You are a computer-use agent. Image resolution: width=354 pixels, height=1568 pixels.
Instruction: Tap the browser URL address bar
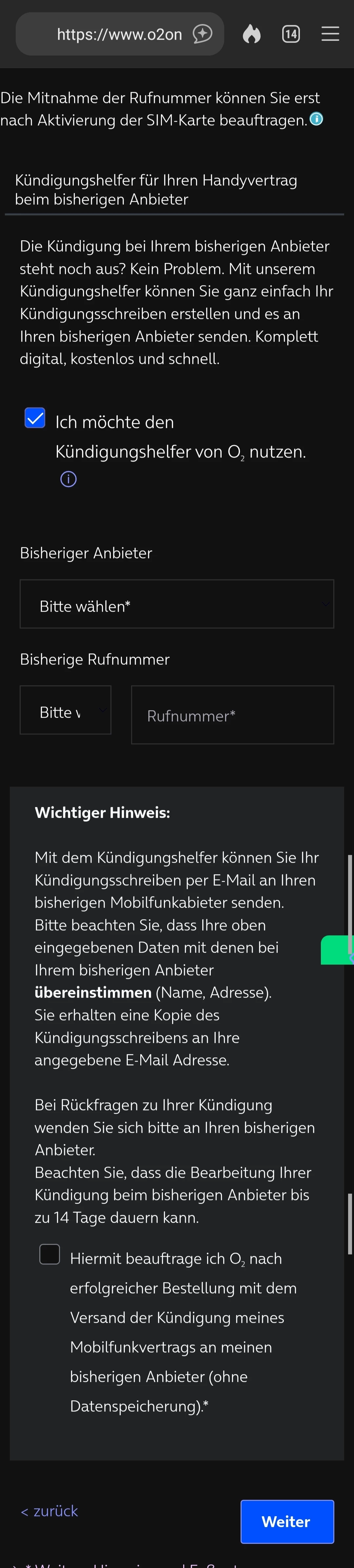tap(120, 34)
